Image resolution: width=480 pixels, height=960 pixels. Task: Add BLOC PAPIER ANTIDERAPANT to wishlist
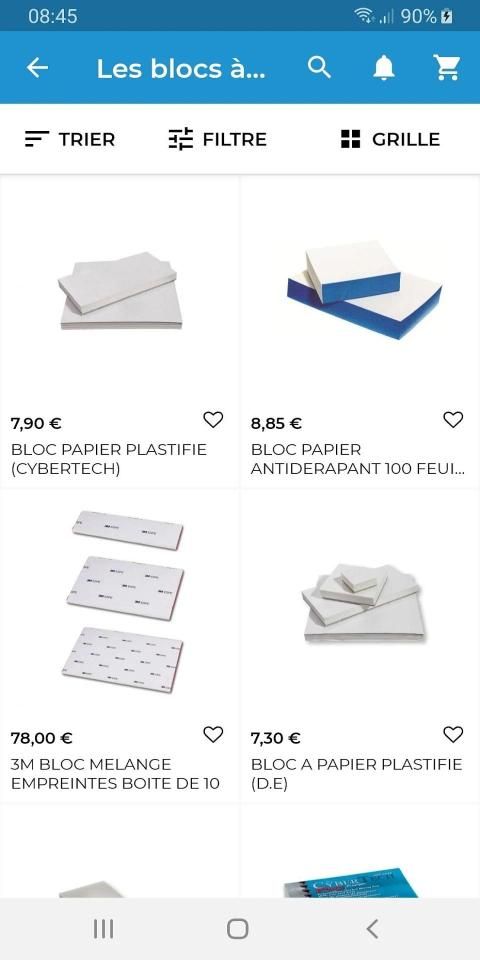click(x=453, y=420)
